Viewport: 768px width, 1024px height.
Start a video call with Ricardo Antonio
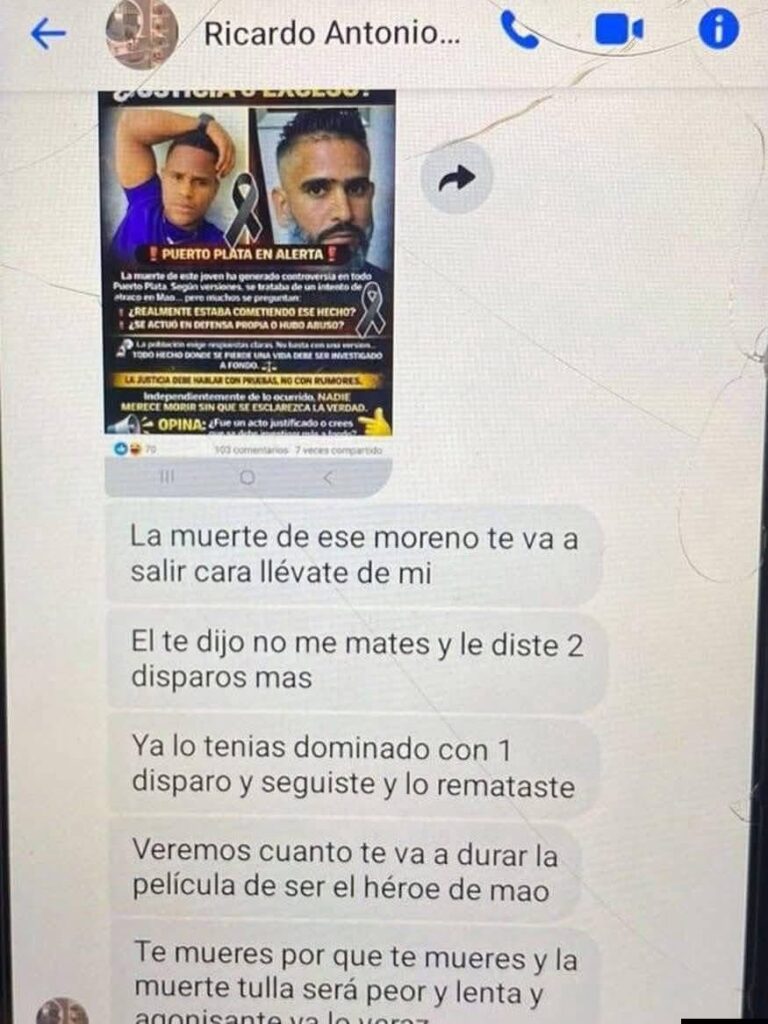pyautogui.click(x=619, y=30)
